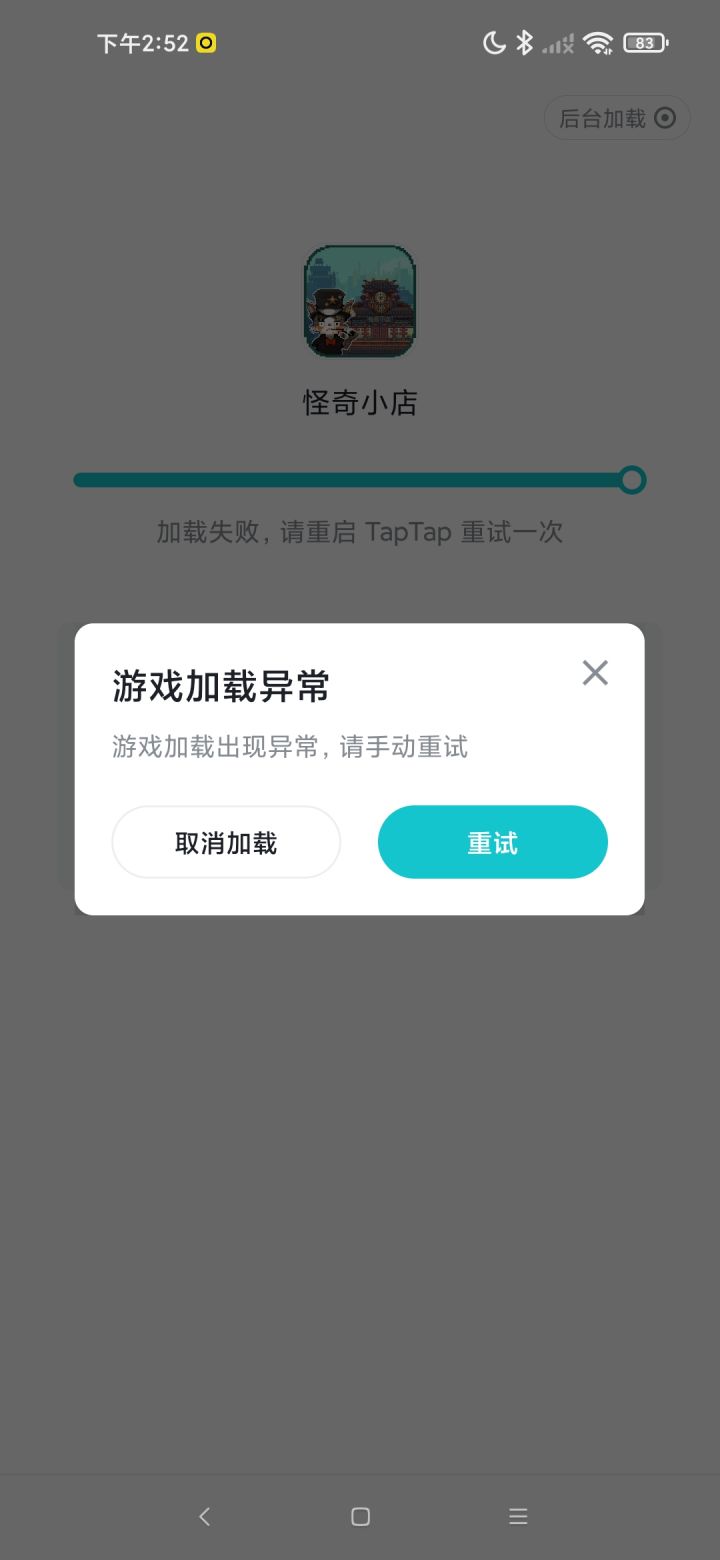Screen dimensions: 720x1560
Task: Tap the teal loading progress bar
Action: coord(350,480)
